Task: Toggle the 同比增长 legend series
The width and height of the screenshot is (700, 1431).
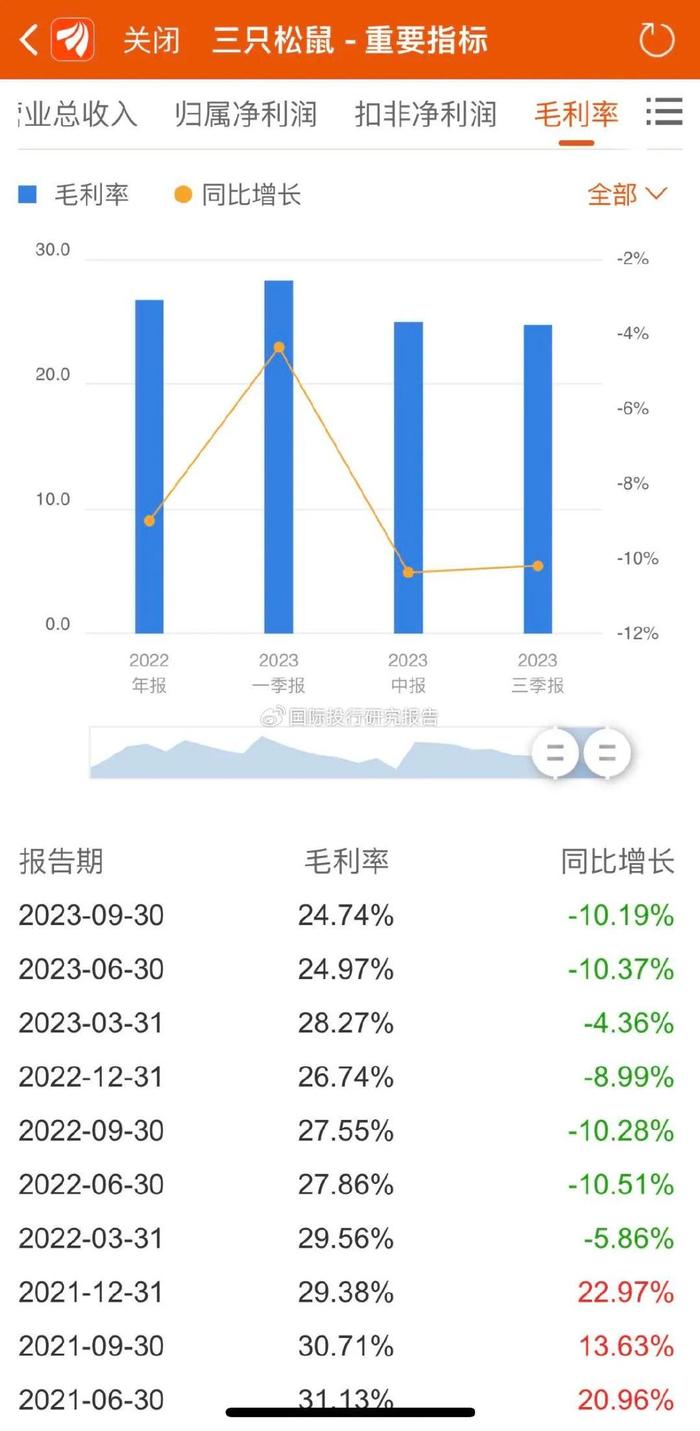Action: (237, 195)
